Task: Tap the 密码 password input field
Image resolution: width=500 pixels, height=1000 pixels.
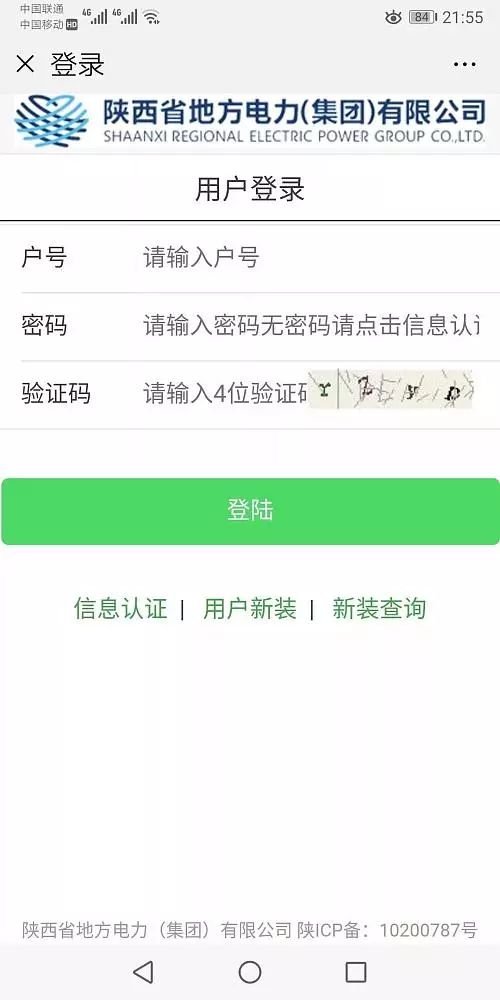Action: point(311,326)
